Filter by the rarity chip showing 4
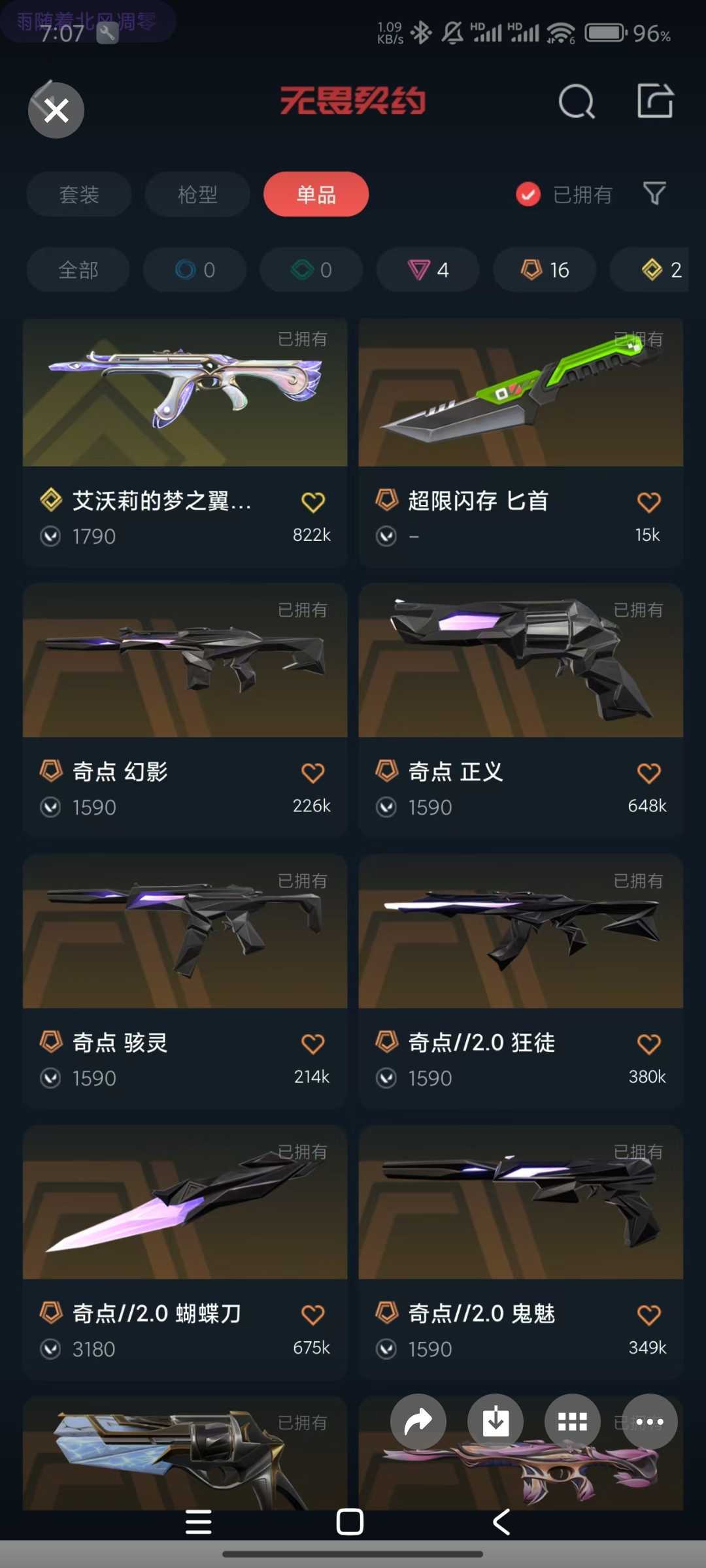706x1568 pixels. (x=428, y=269)
